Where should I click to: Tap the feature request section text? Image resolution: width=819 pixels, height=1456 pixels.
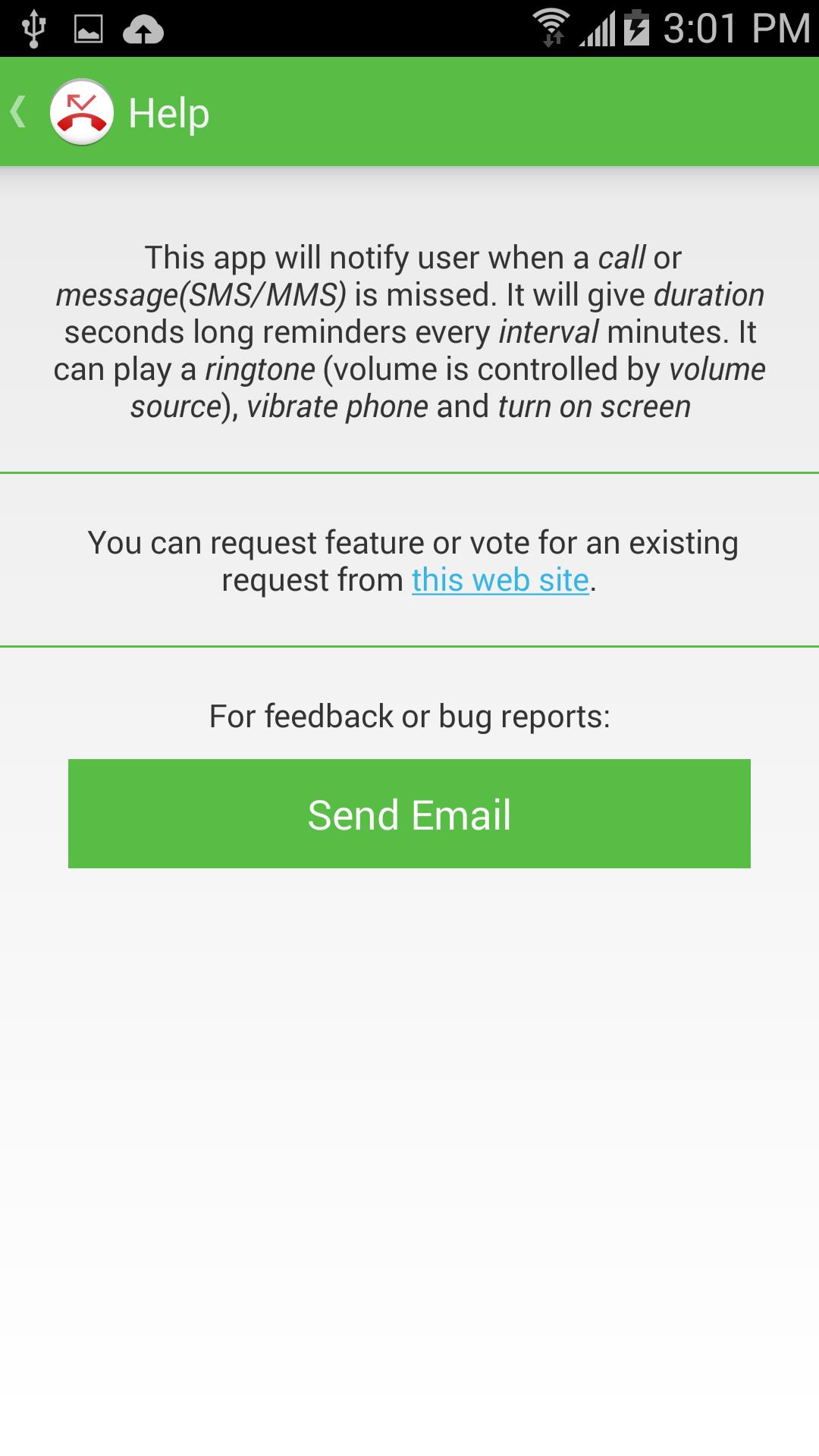pos(409,560)
